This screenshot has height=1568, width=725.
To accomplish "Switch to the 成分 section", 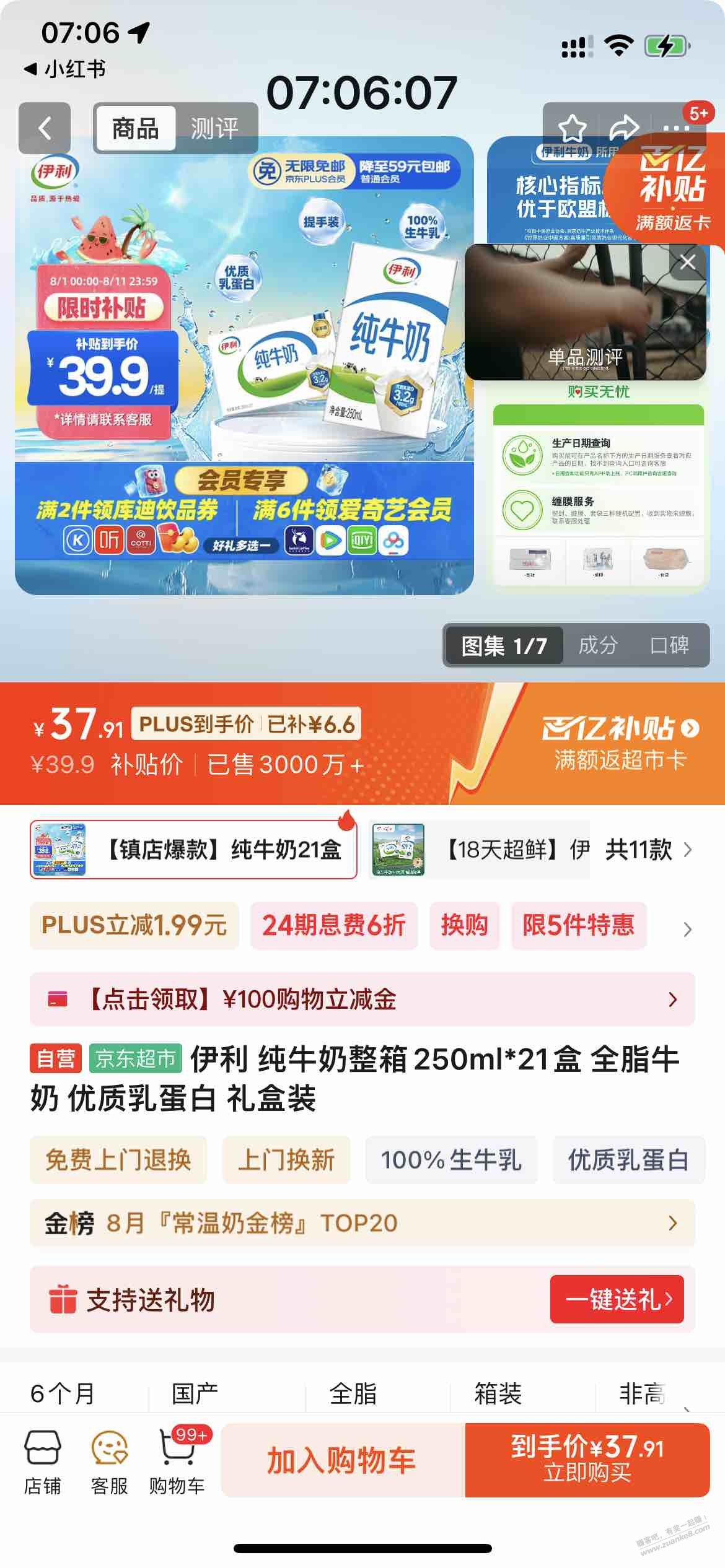I will click(x=598, y=645).
